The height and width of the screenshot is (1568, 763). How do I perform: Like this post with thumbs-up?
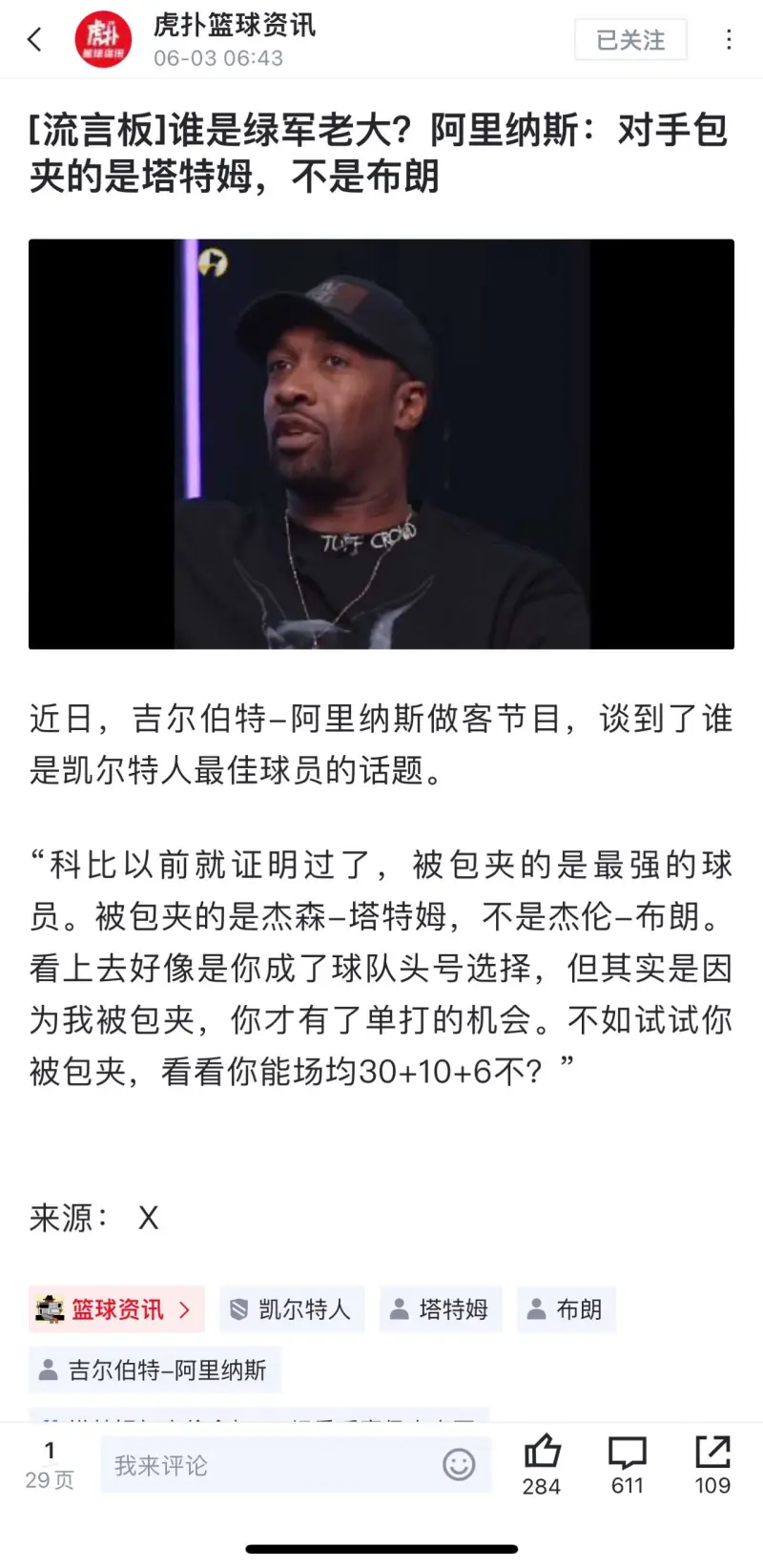(x=542, y=1465)
